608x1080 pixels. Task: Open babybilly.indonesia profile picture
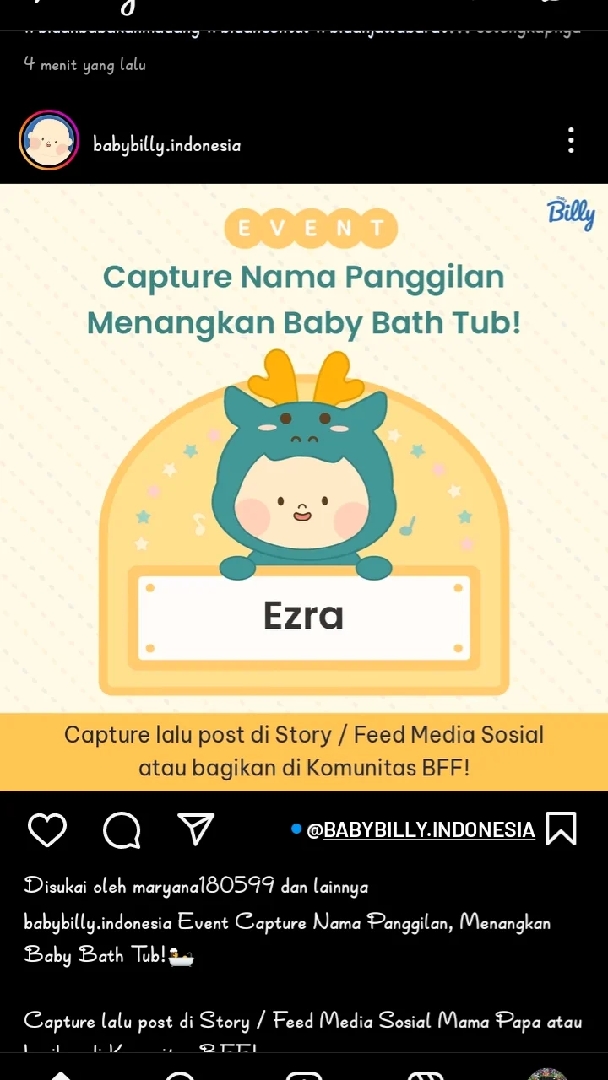click(x=48, y=142)
